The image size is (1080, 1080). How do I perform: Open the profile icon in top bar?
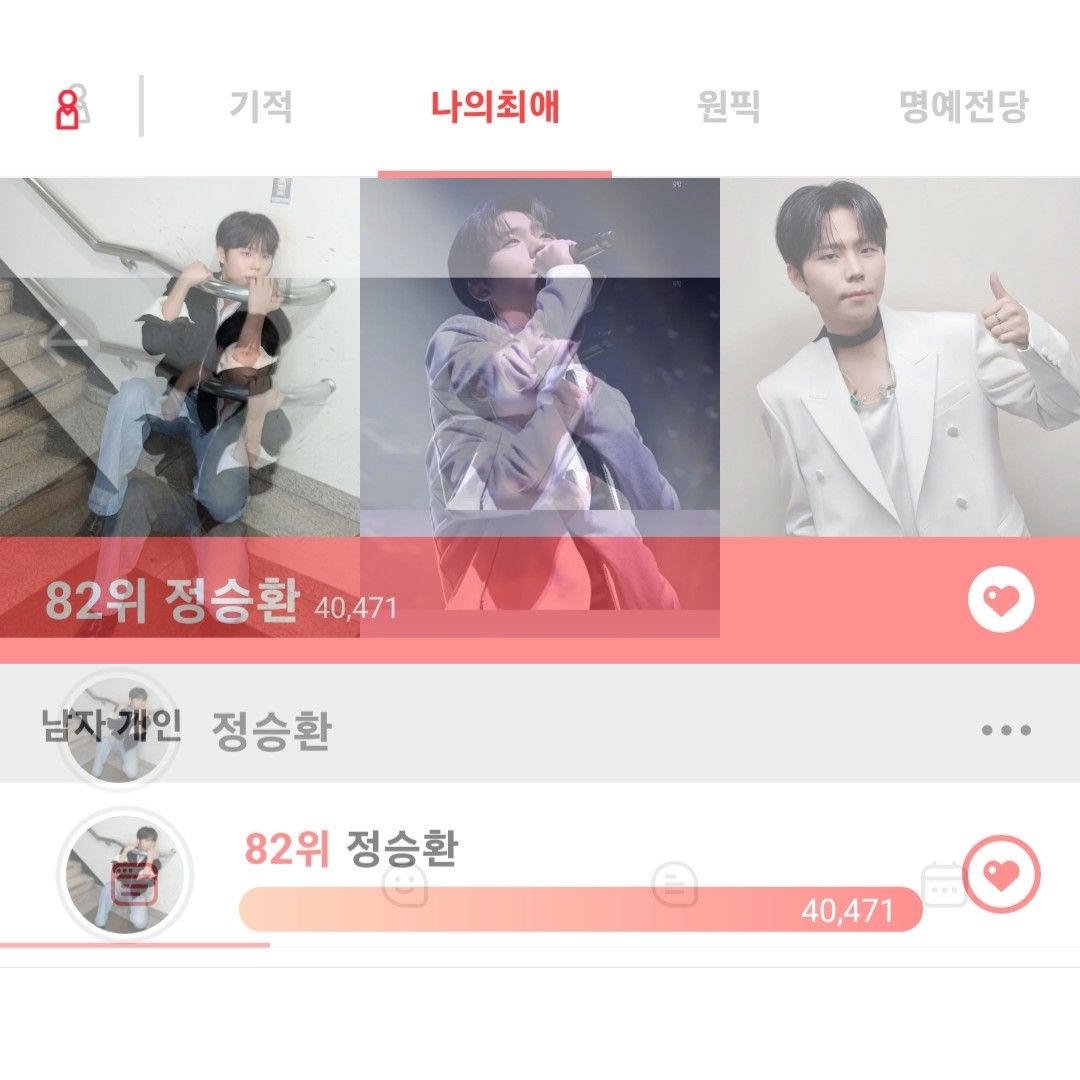pos(68,108)
